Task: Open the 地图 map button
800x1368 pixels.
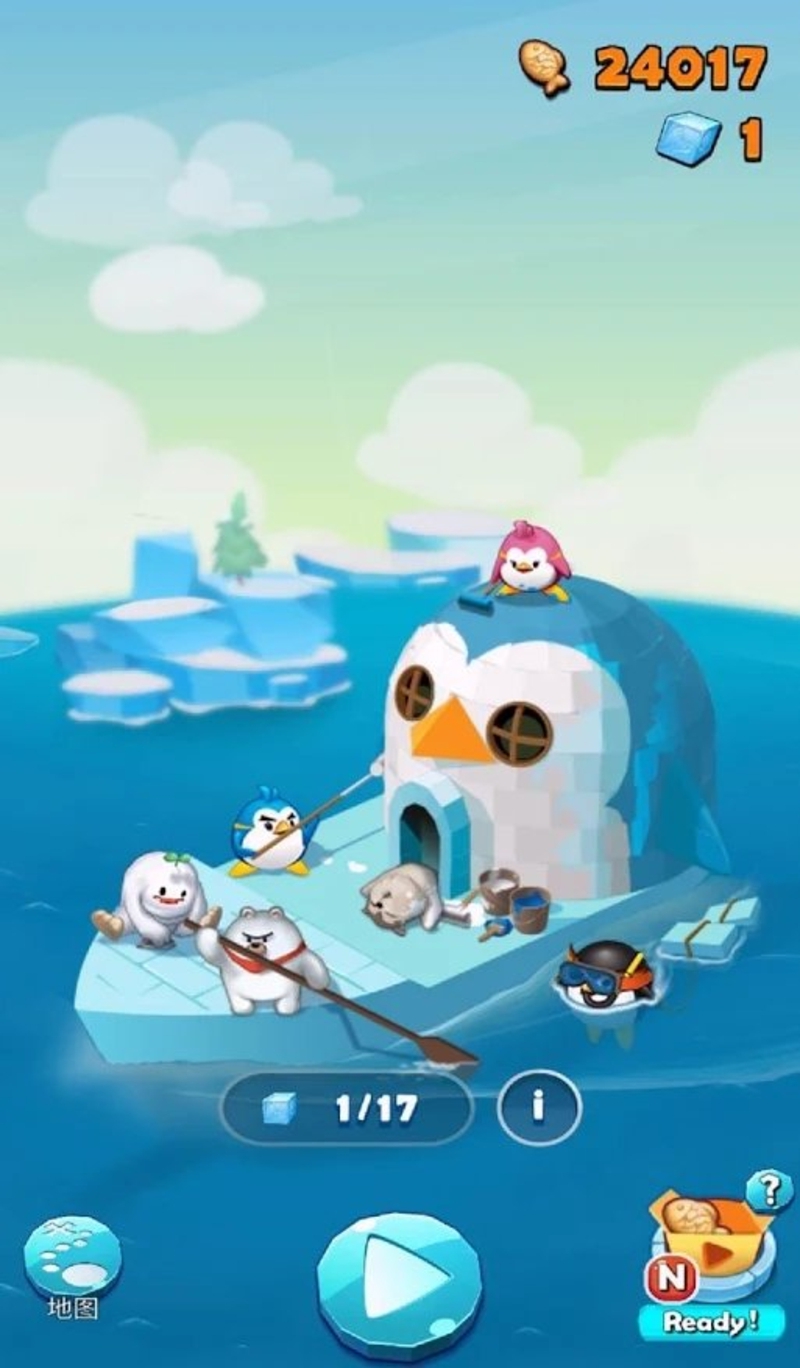Action: coord(72,1258)
